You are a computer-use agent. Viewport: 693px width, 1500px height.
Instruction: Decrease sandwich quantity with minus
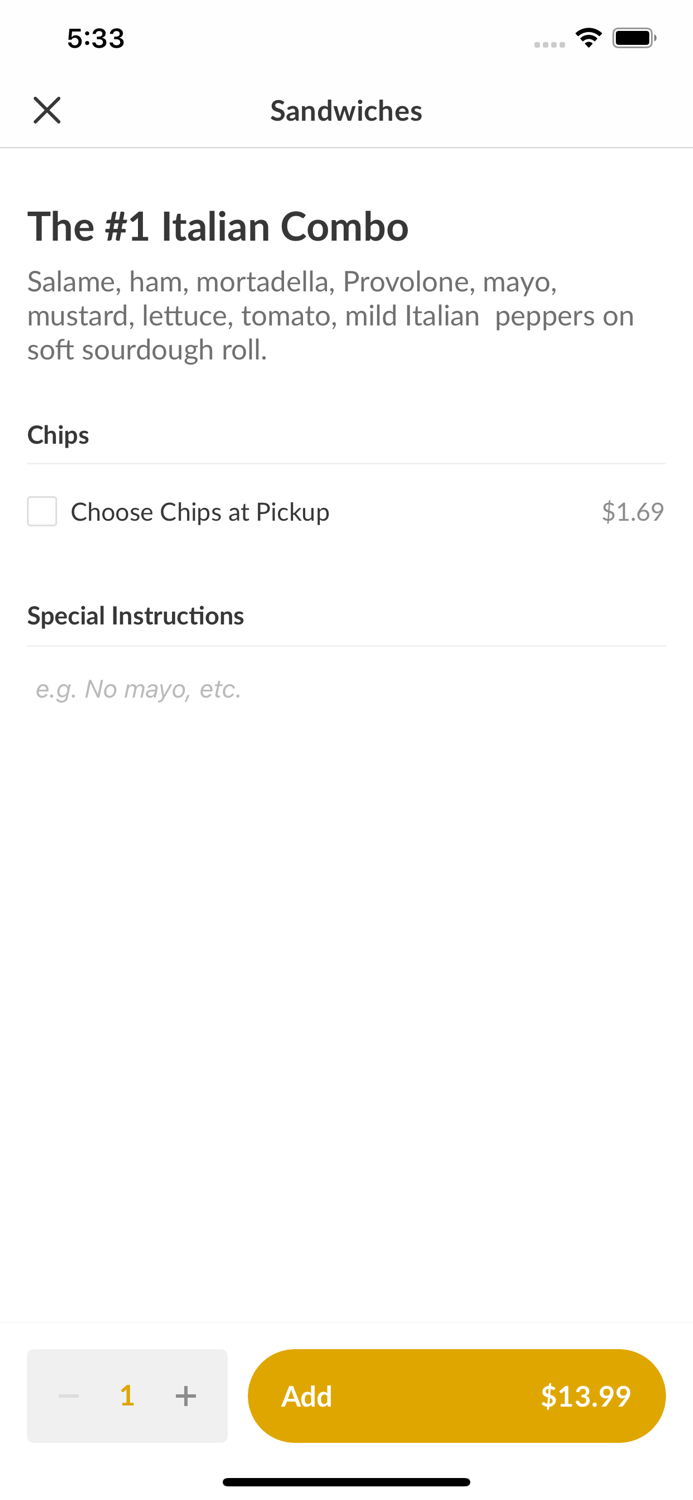tap(69, 1396)
